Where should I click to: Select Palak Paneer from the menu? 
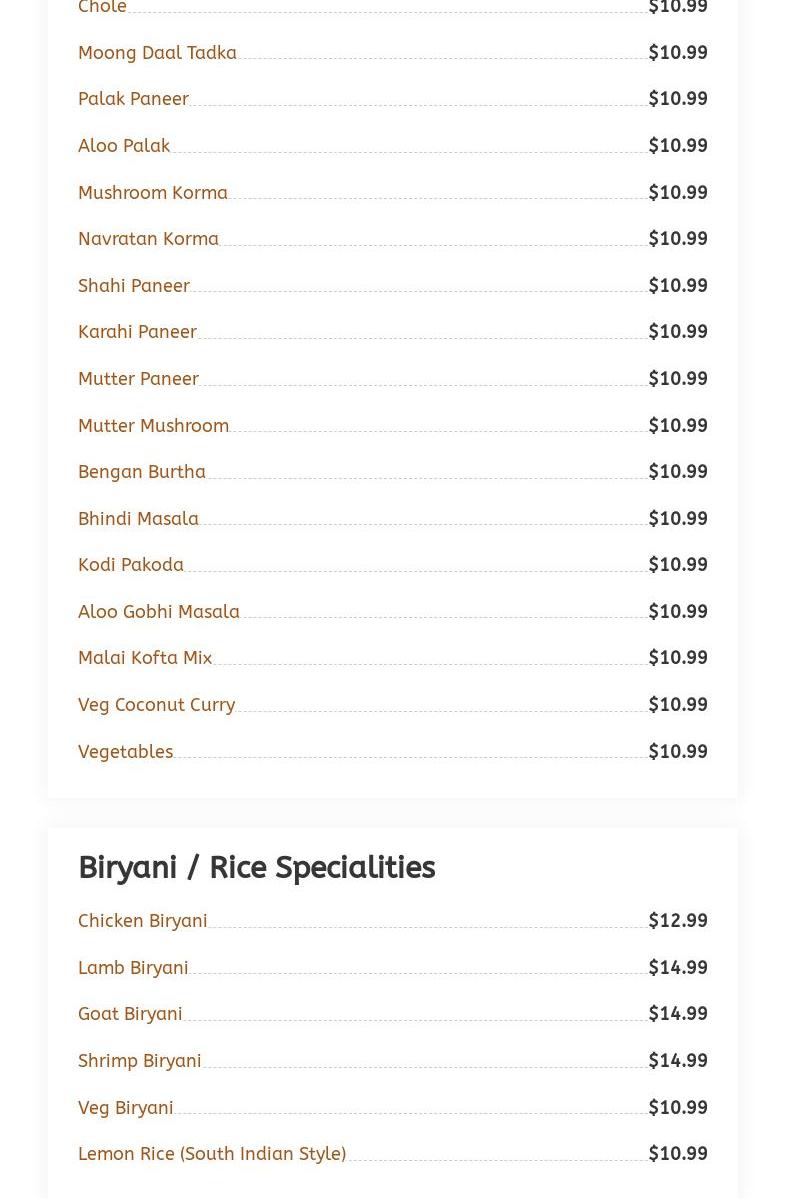pos(133,99)
